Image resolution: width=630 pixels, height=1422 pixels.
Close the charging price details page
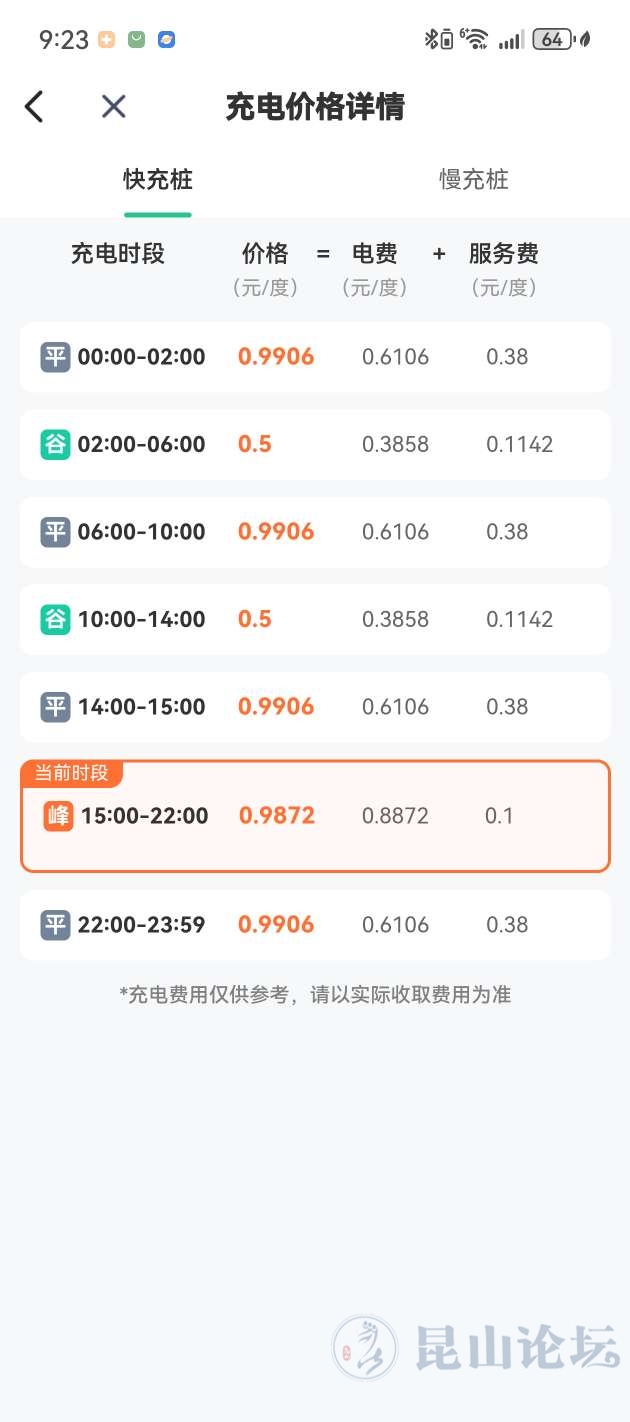[114, 106]
